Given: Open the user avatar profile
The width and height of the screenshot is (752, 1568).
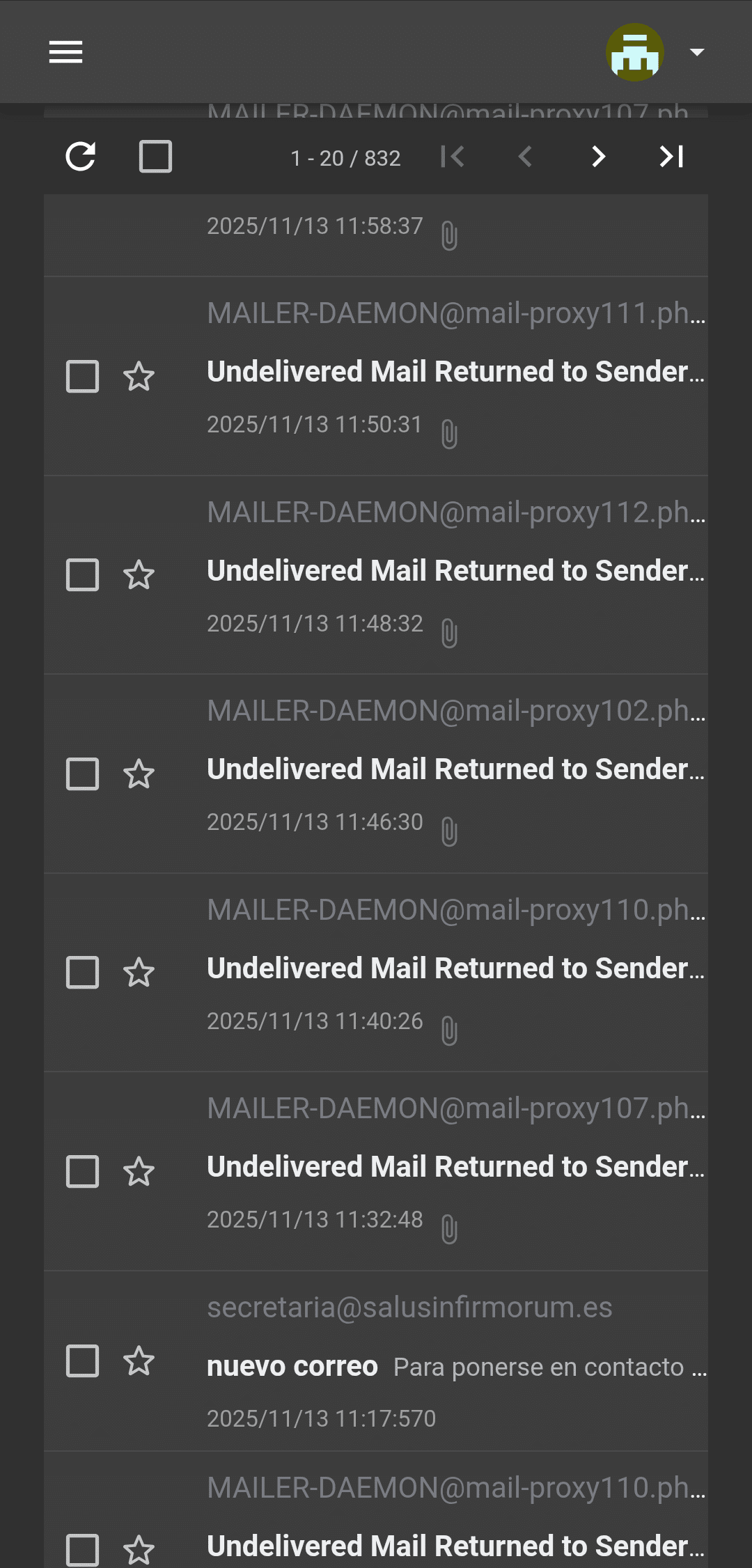Looking at the screenshot, I should 634,52.
